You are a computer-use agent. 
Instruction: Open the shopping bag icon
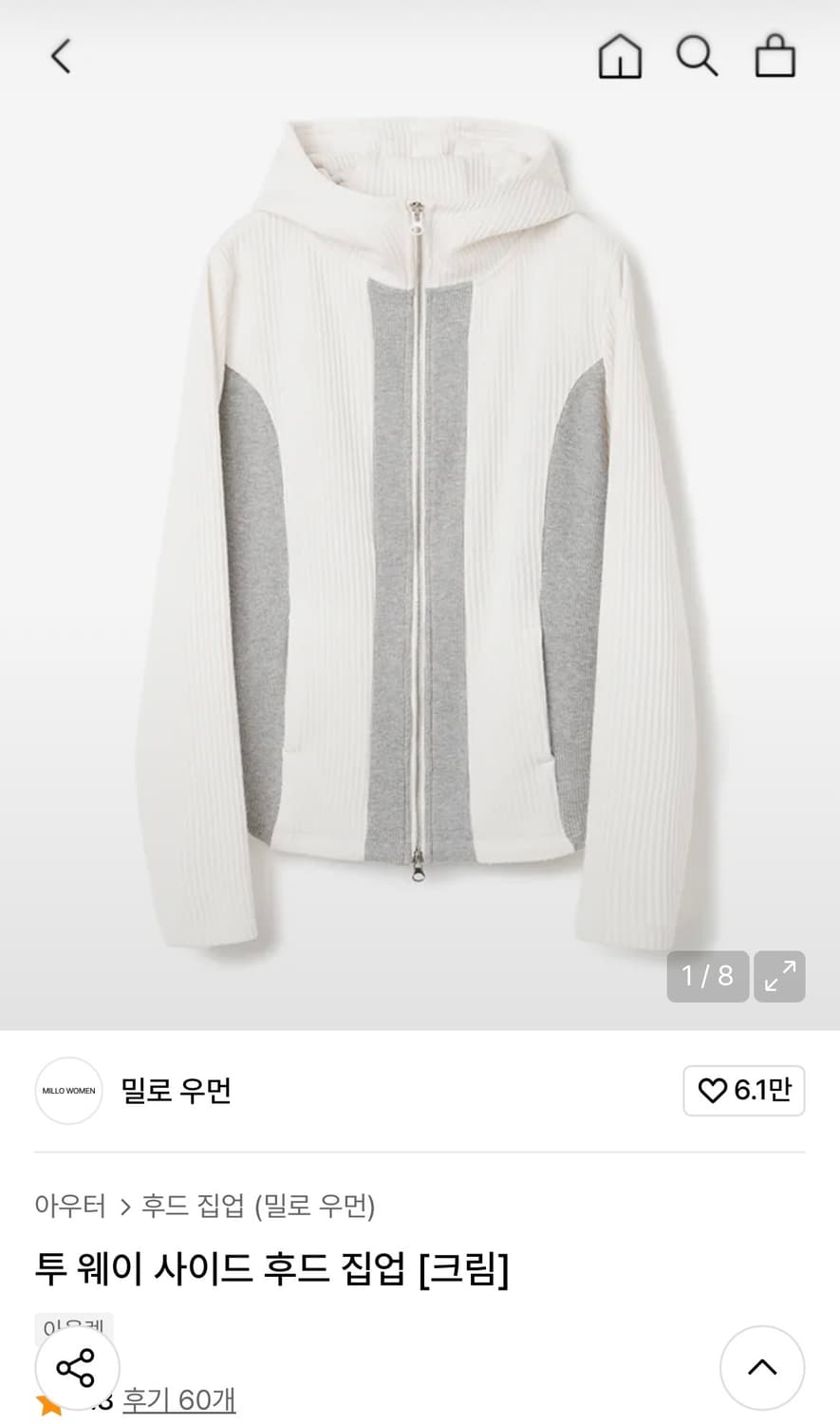(x=776, y=55)
